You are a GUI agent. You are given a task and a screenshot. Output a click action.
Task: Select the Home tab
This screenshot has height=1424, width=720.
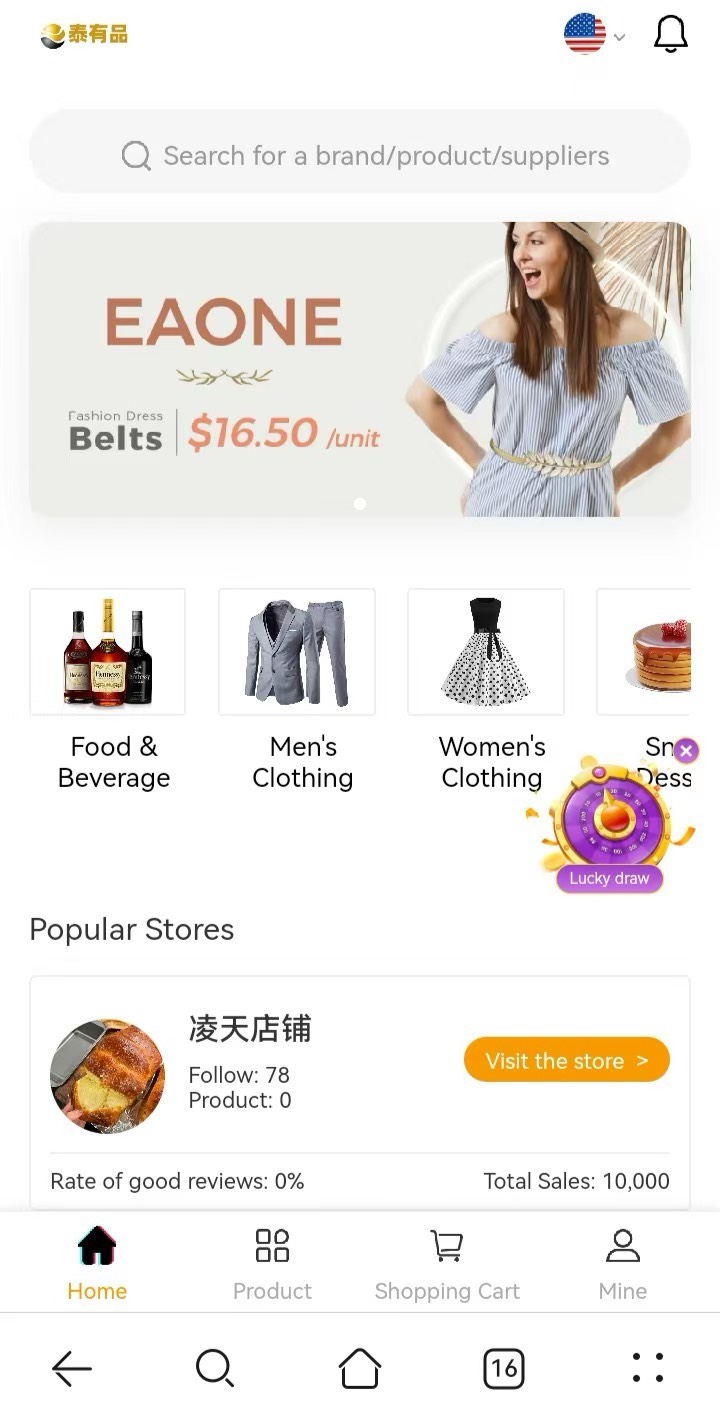(97, 1264)
